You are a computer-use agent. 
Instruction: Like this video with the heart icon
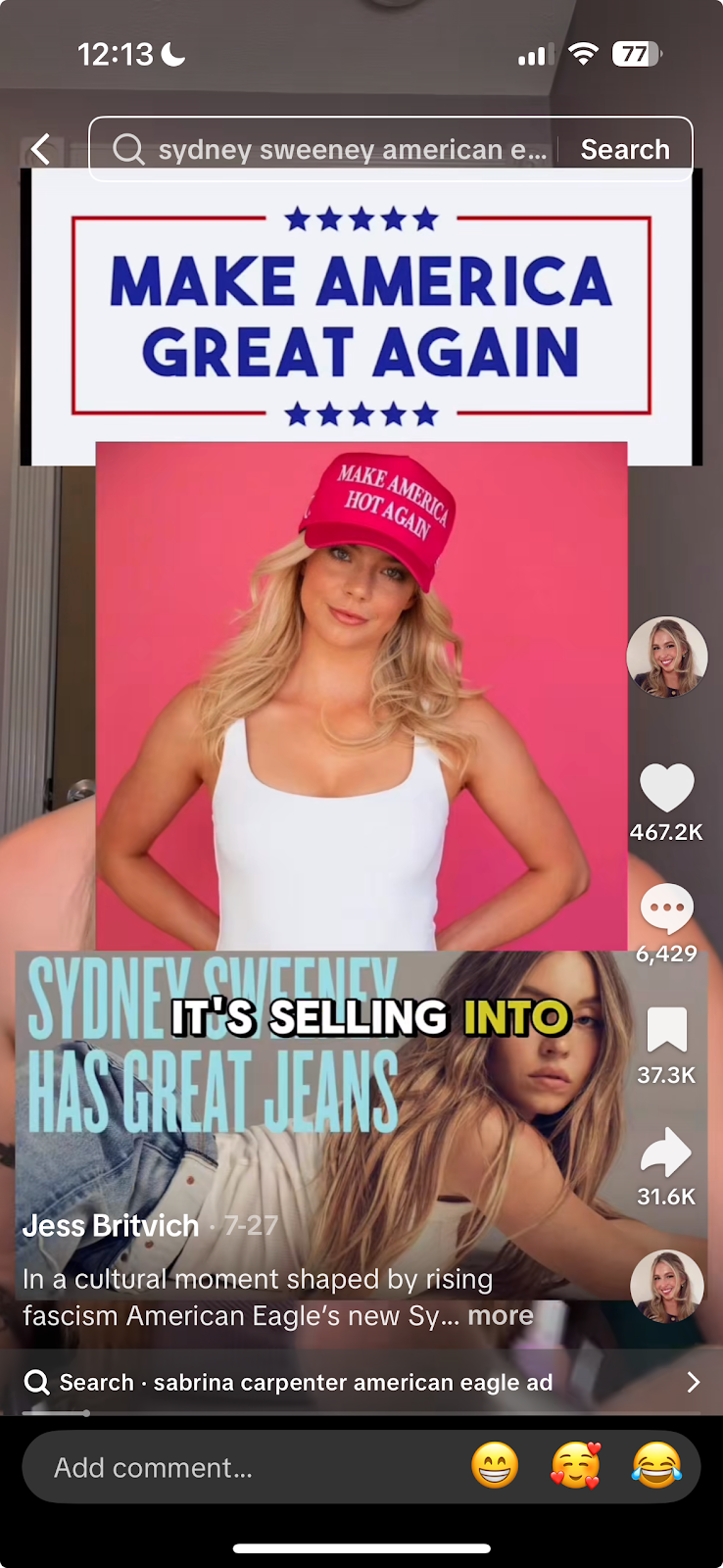coord(666,788)
